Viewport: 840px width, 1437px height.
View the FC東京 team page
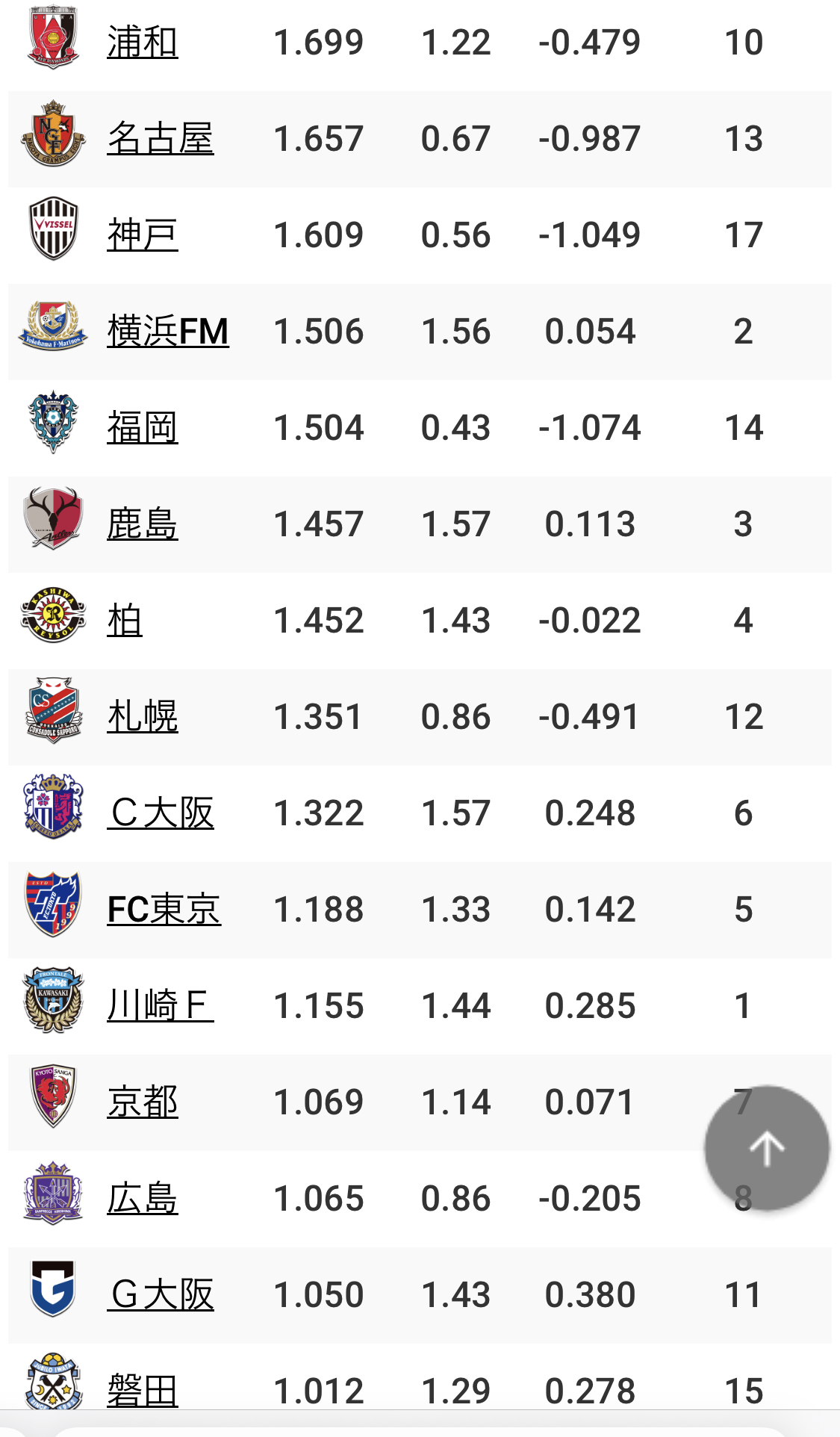tap(164, 910)
